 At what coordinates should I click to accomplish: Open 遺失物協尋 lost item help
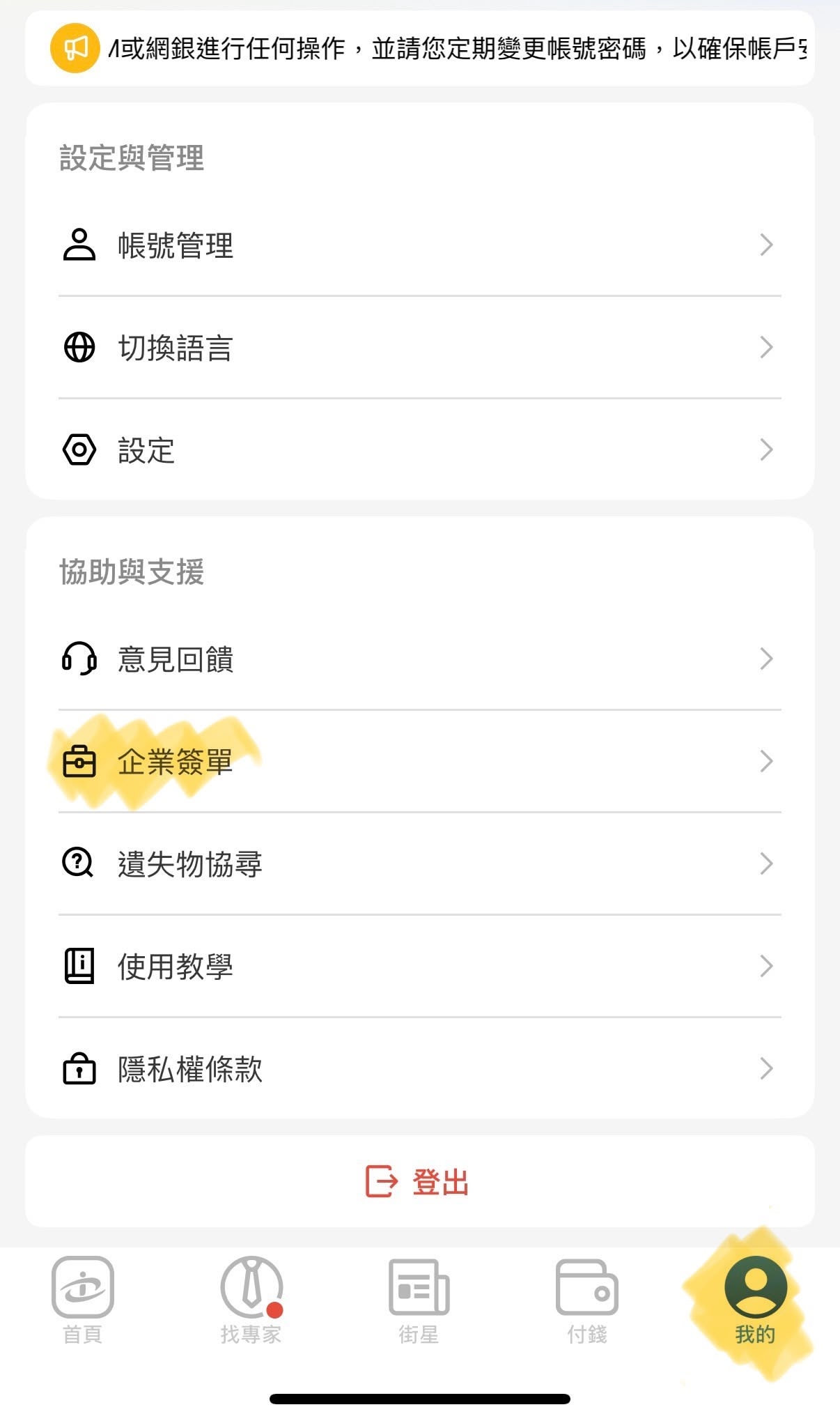pyautogui.click(x=419, y=863)
